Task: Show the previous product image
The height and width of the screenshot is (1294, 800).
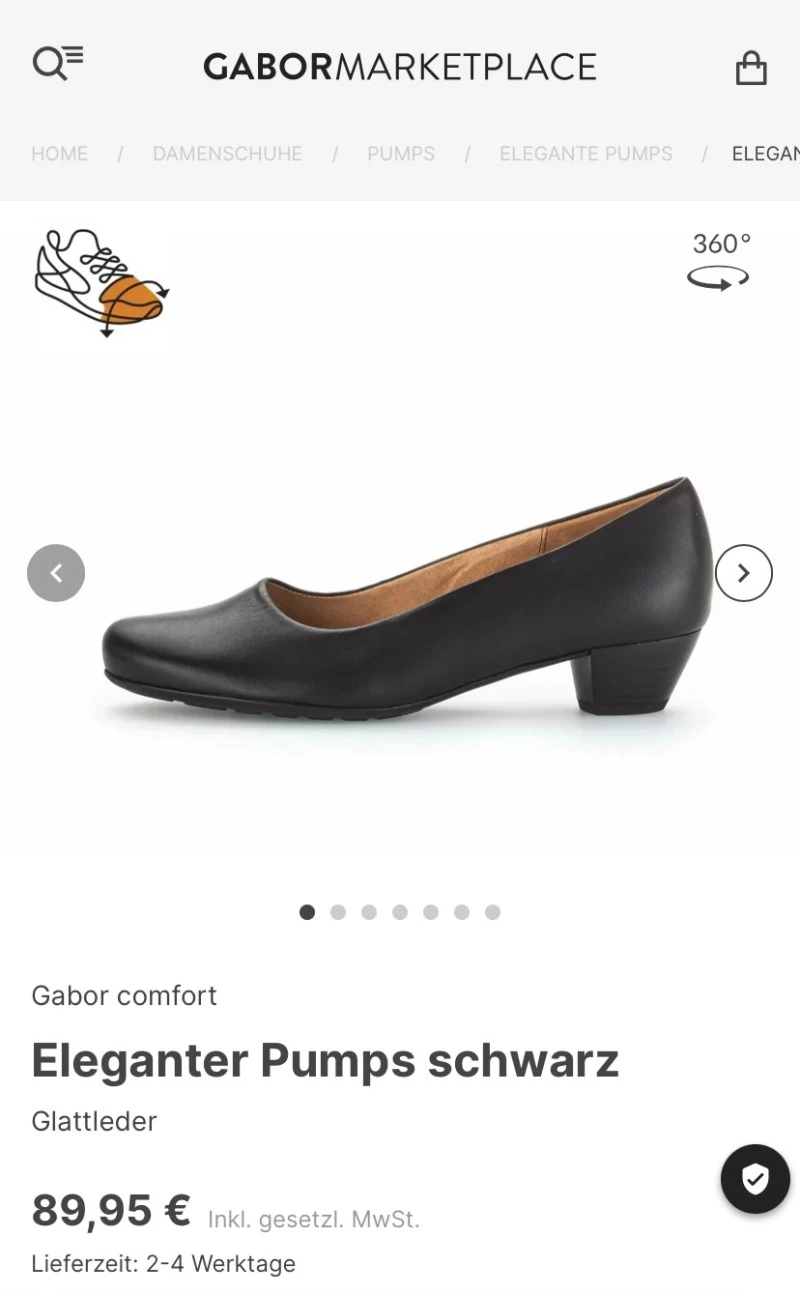Action: point(56,573)
